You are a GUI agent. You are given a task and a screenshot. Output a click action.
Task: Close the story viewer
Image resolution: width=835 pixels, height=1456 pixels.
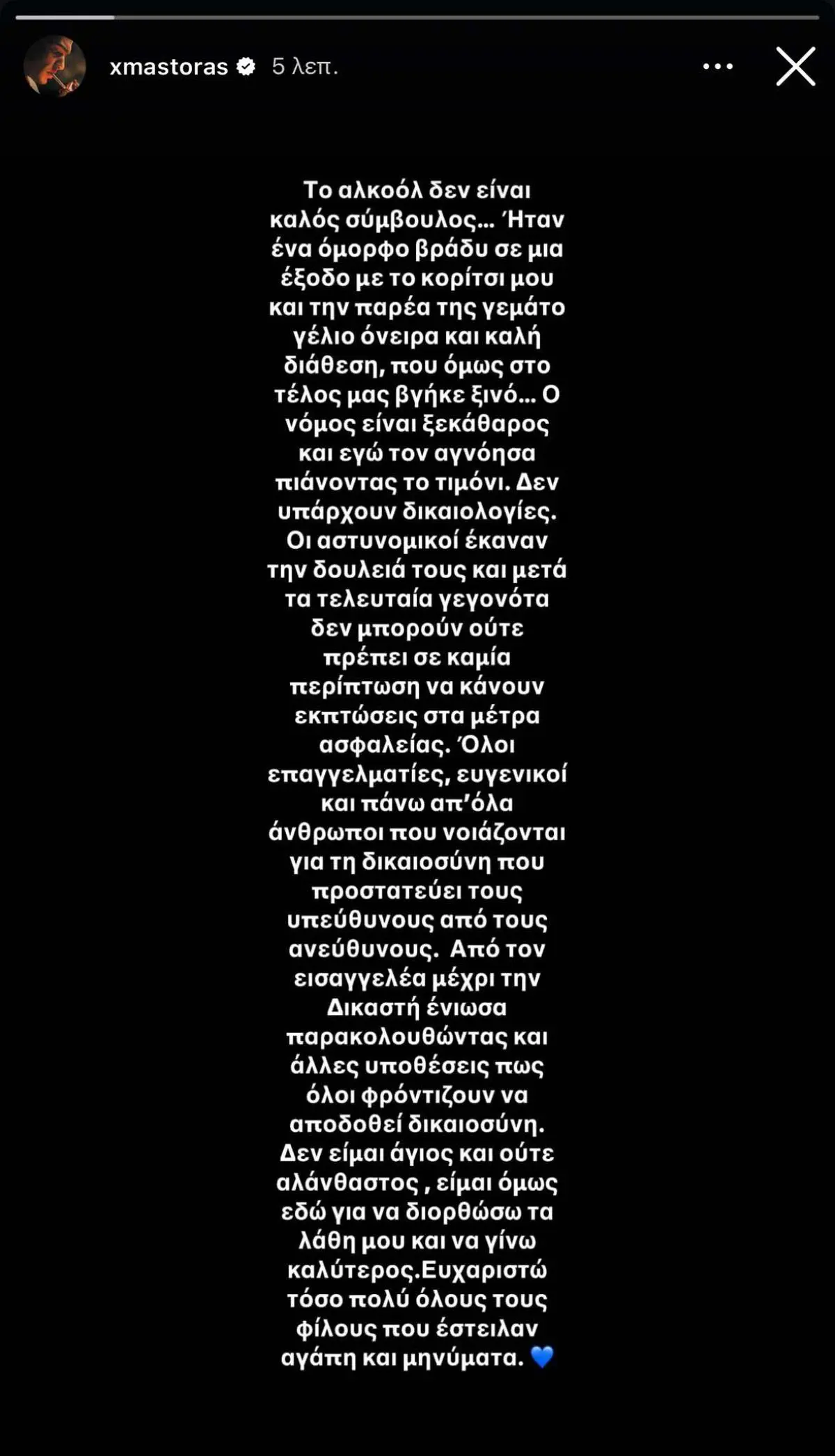click(x=795, y=67)
